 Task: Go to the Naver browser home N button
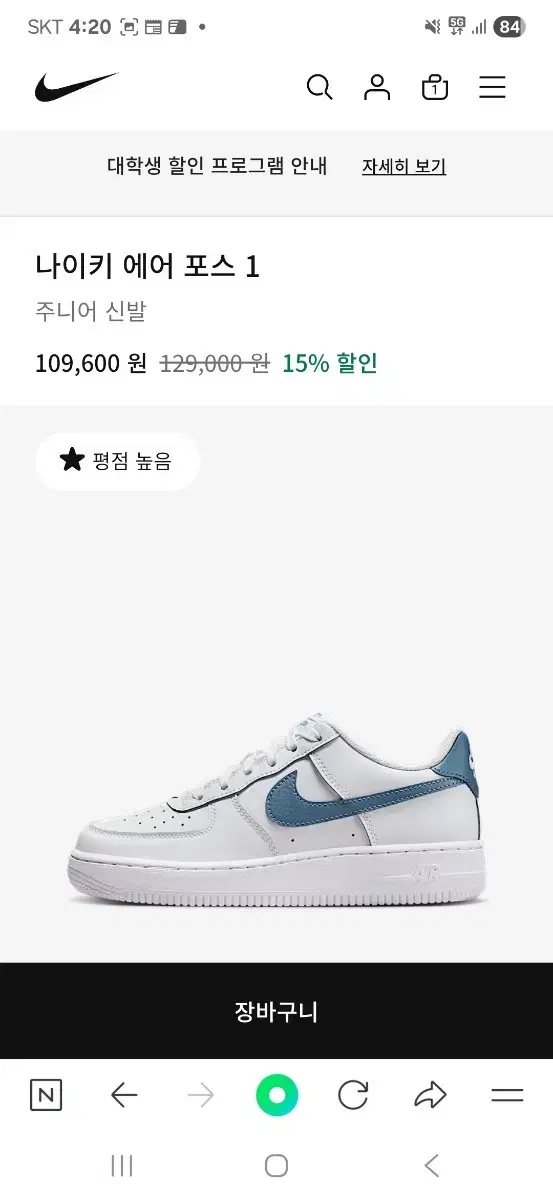(x=45, y=1096)
